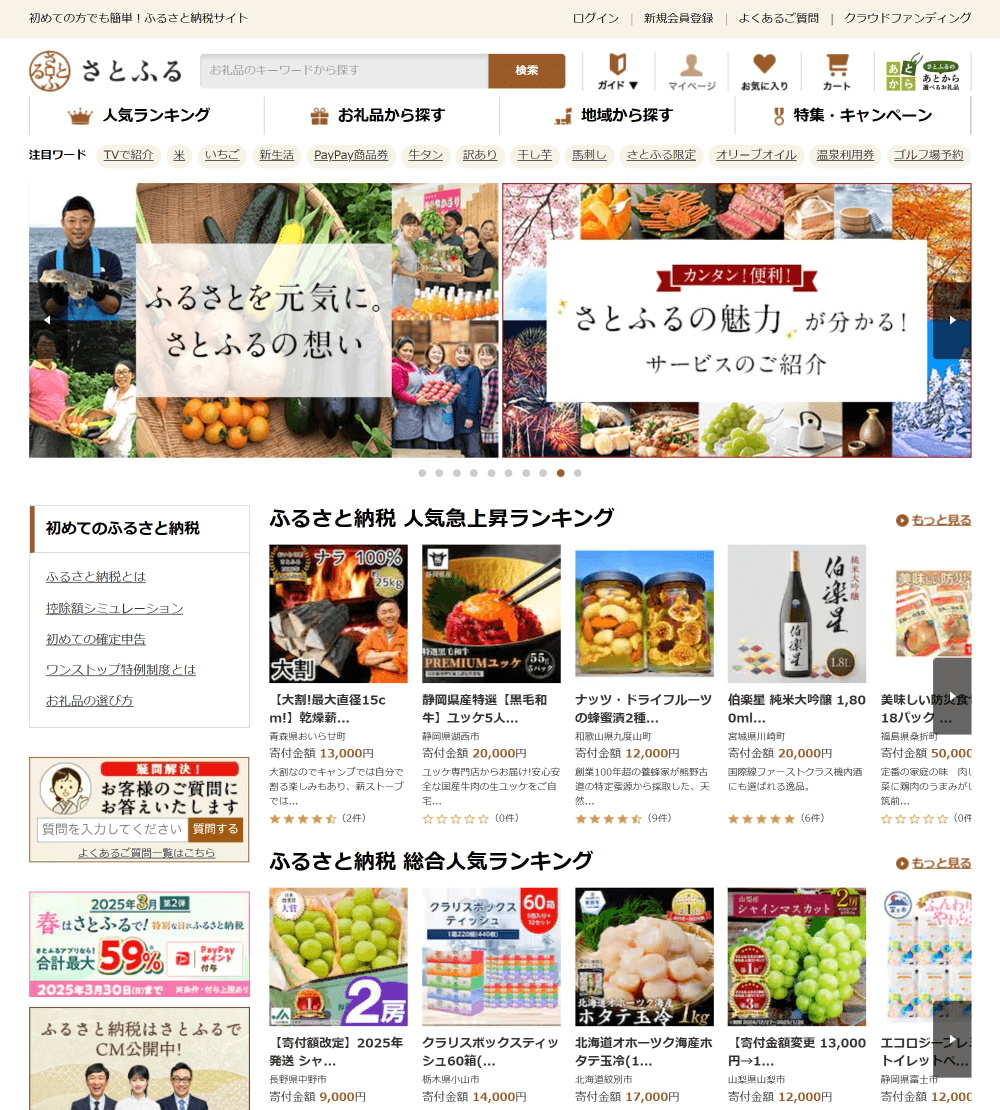Select the いちご keyword chip
The image size is (1000, 1110).
pos(222,155)
